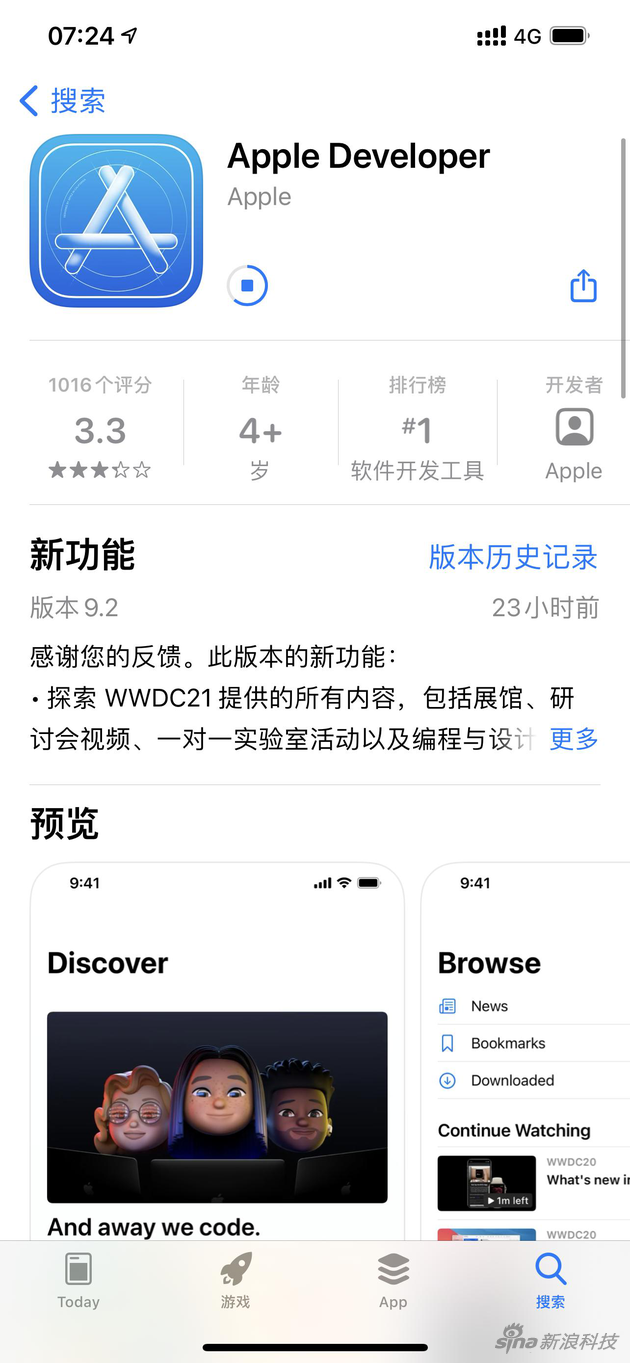
Task: Switch to the 游戏 tab
Action: (236, 1281)
